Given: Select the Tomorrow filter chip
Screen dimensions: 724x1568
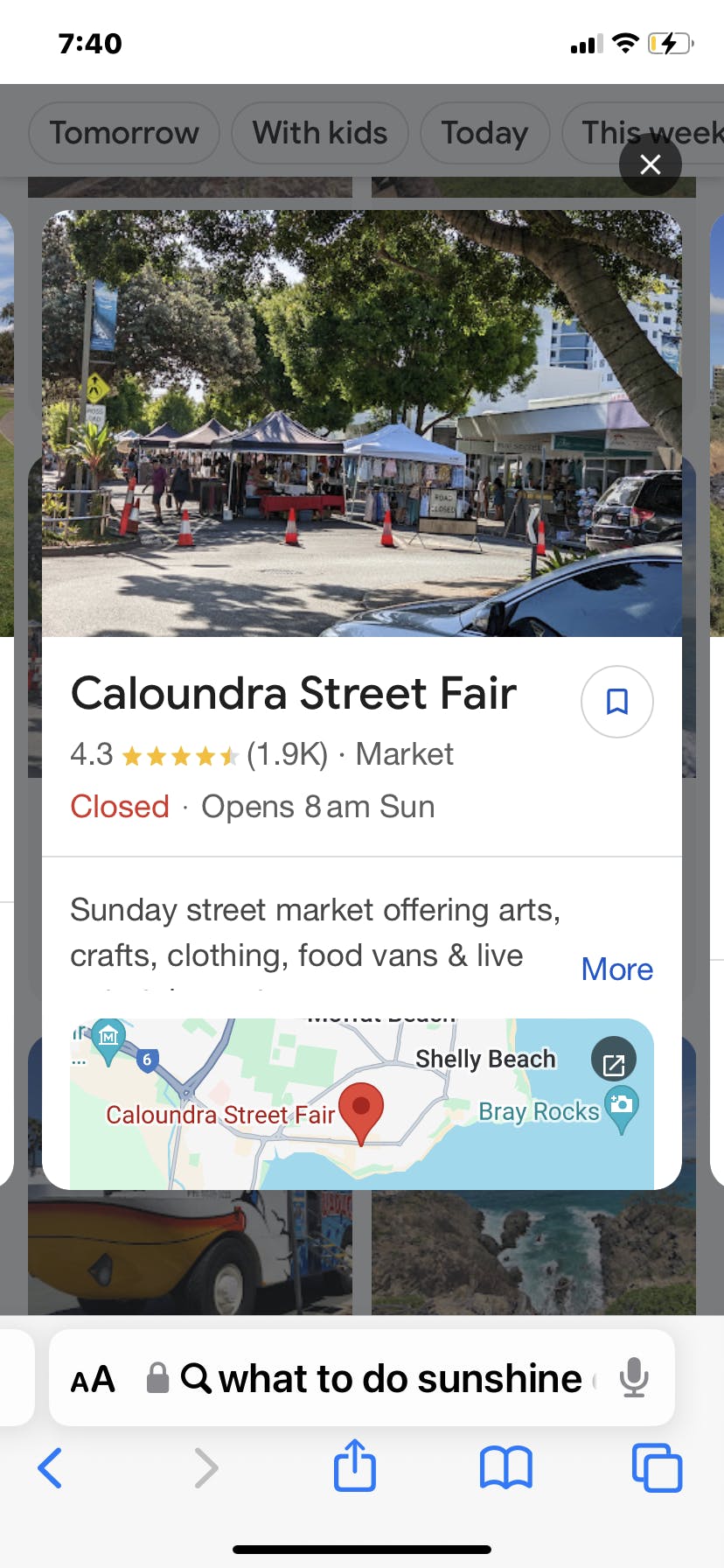Looking at the screenshot, I should coord(124,133).
